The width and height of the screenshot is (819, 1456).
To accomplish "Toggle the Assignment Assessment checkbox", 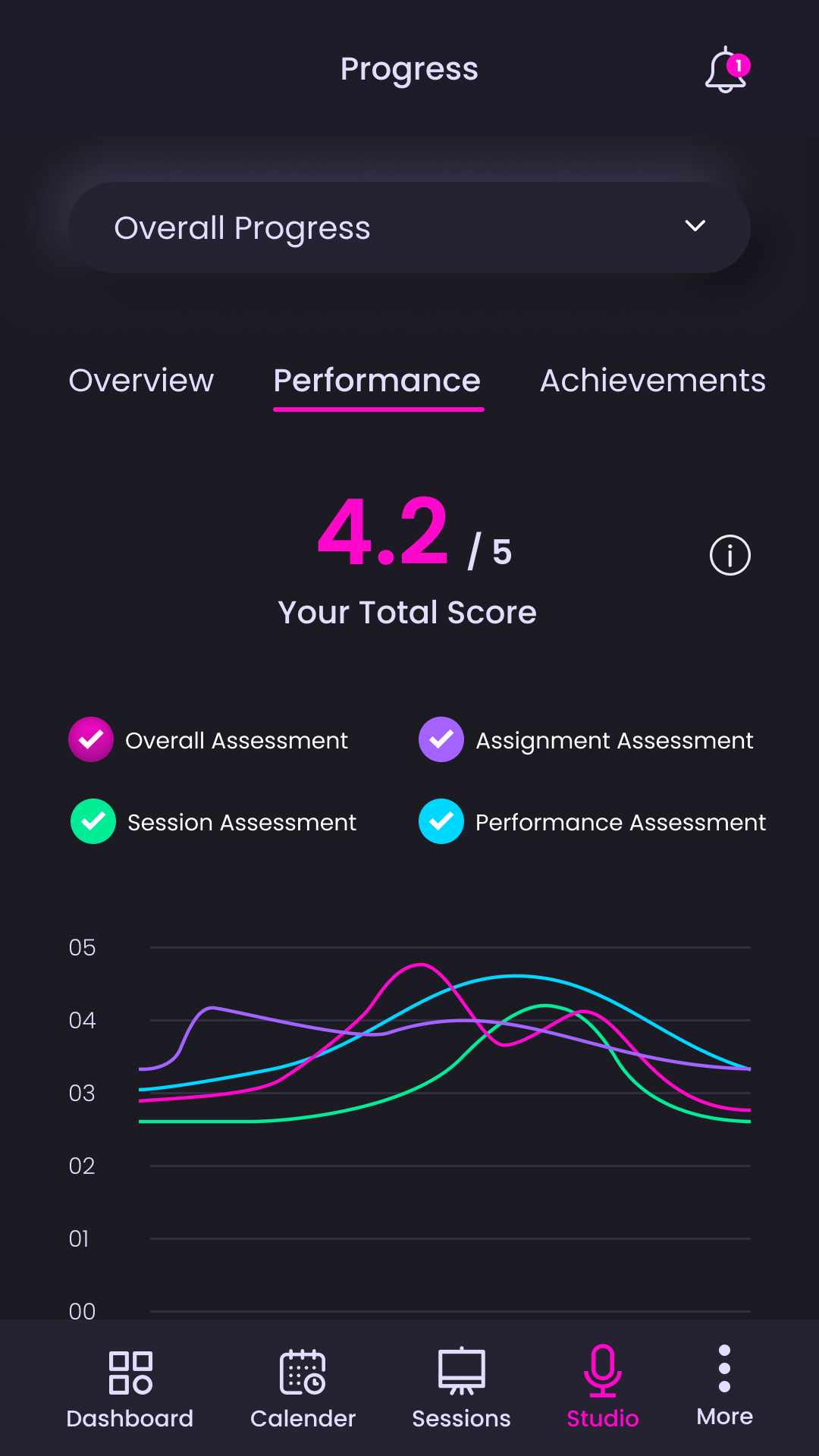I will (441, 739).
